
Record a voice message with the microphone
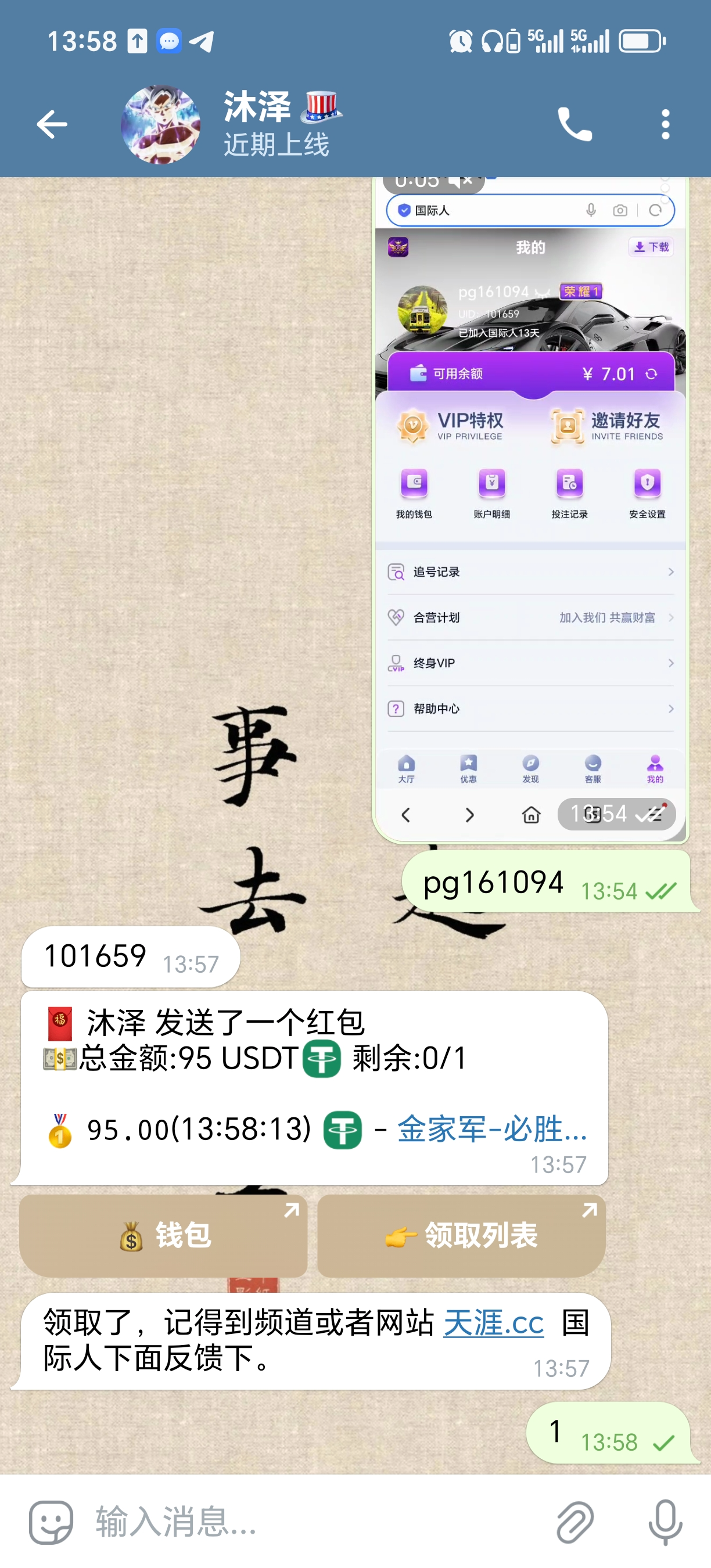665,1522
